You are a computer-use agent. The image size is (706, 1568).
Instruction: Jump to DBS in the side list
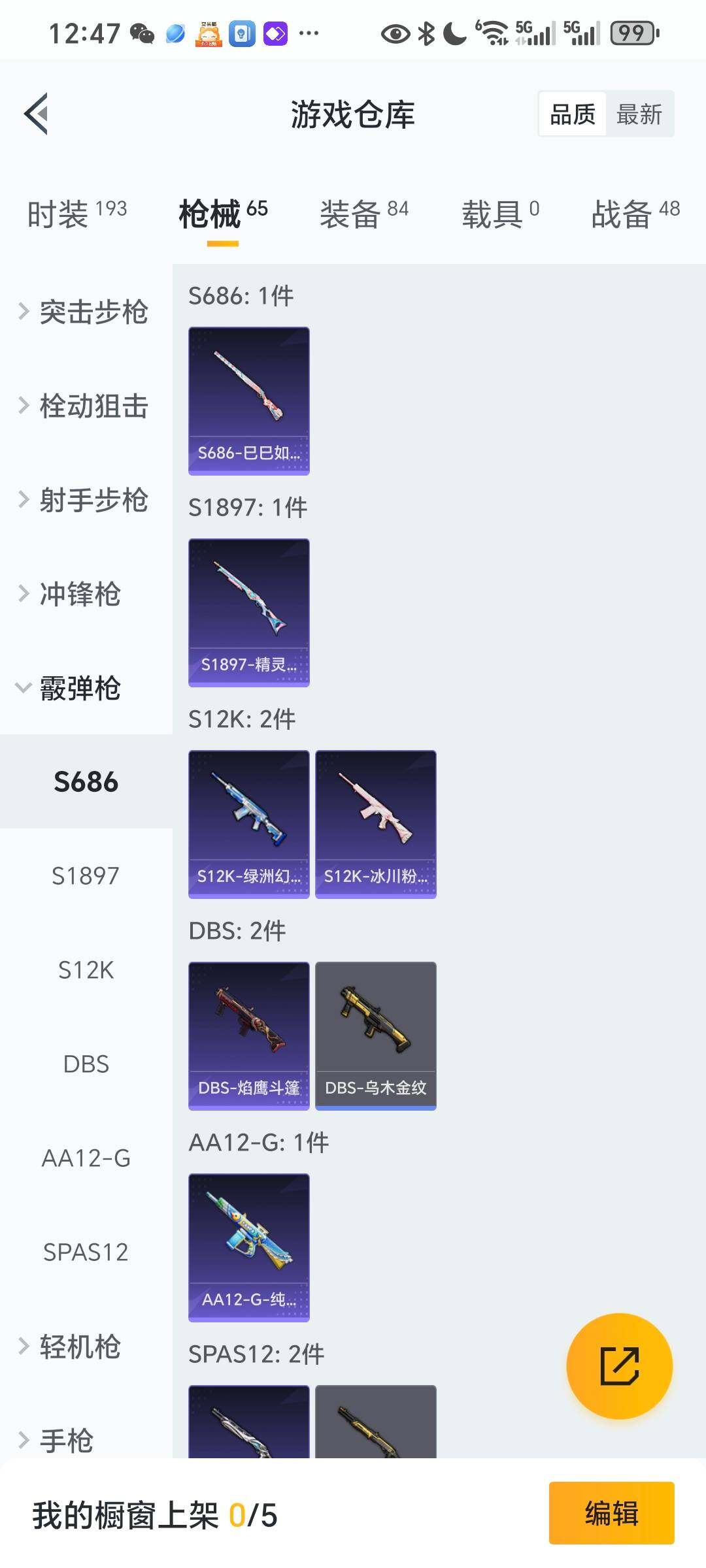(x=86, y=1064)
